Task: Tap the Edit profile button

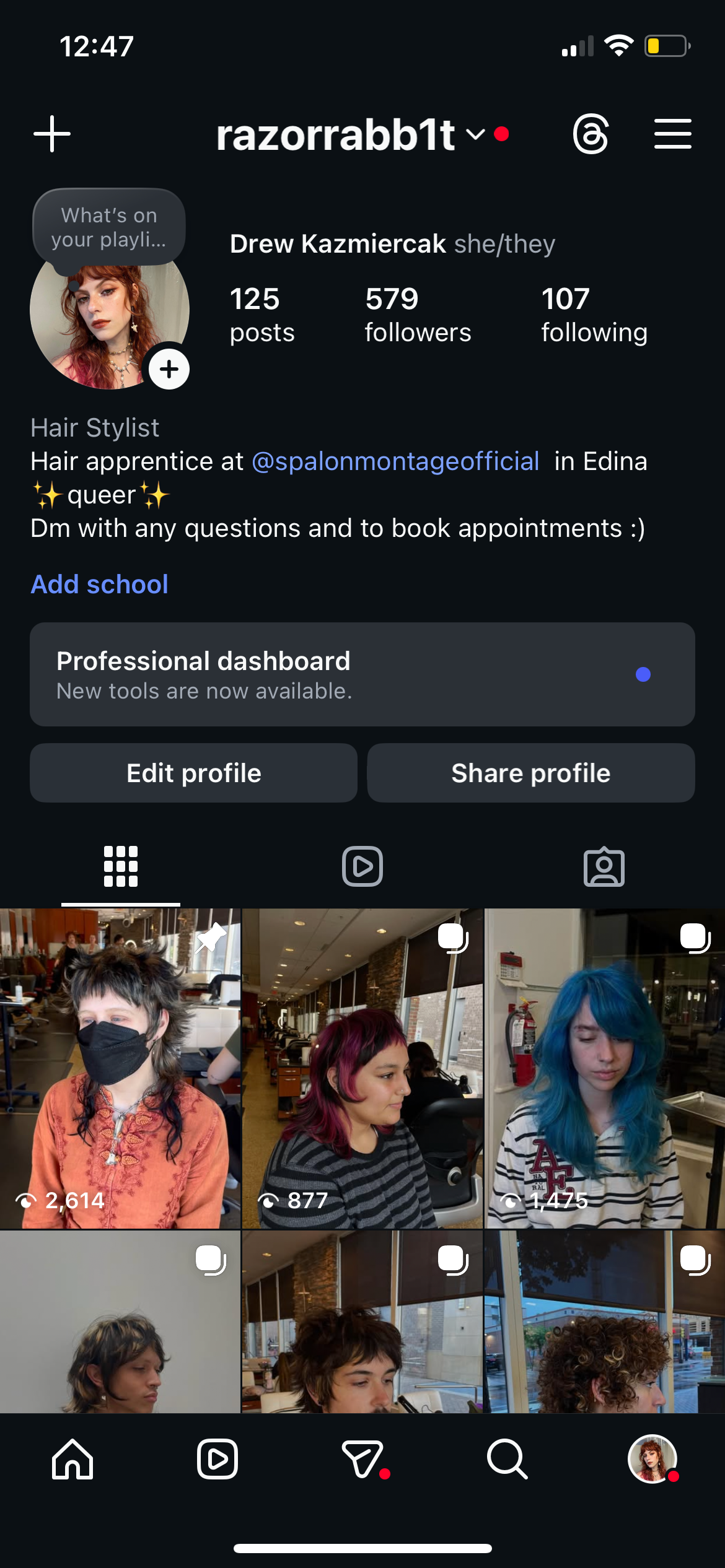Action: pos(193,773)
